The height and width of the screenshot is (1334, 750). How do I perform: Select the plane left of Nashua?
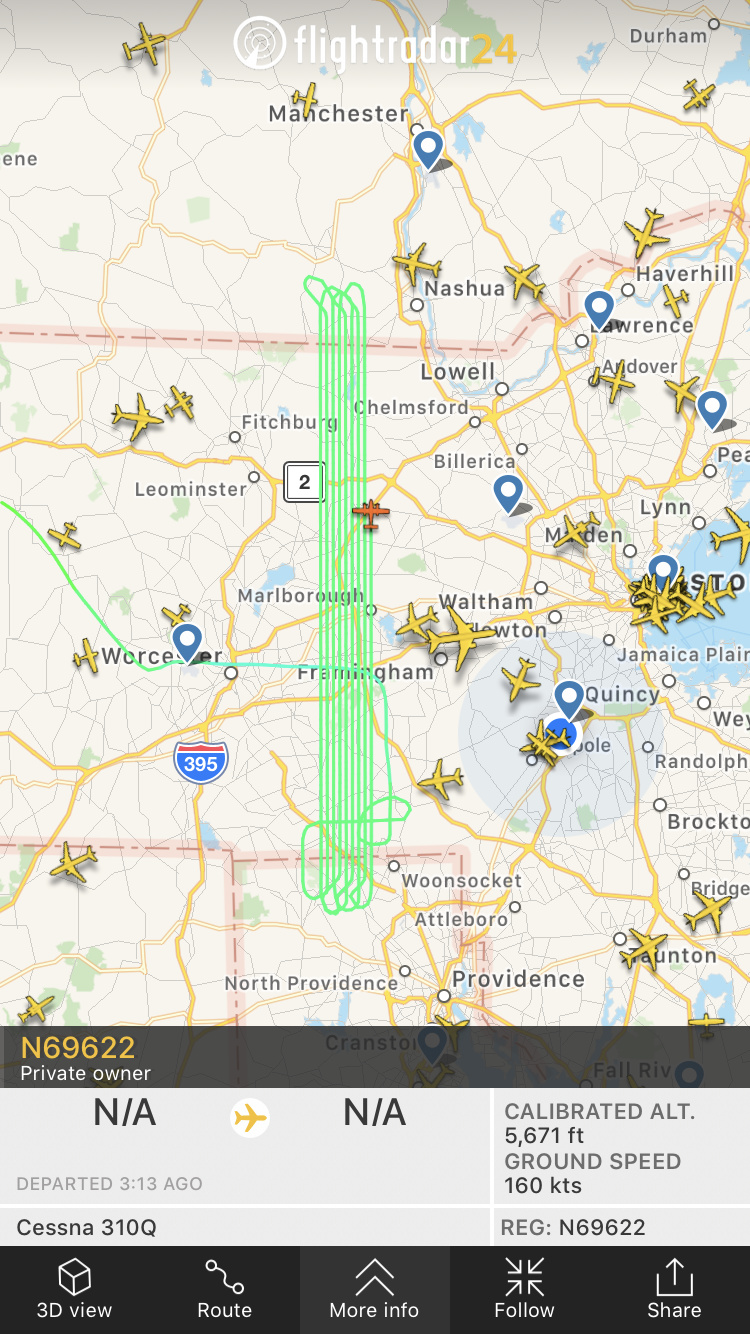coord(417,265)
